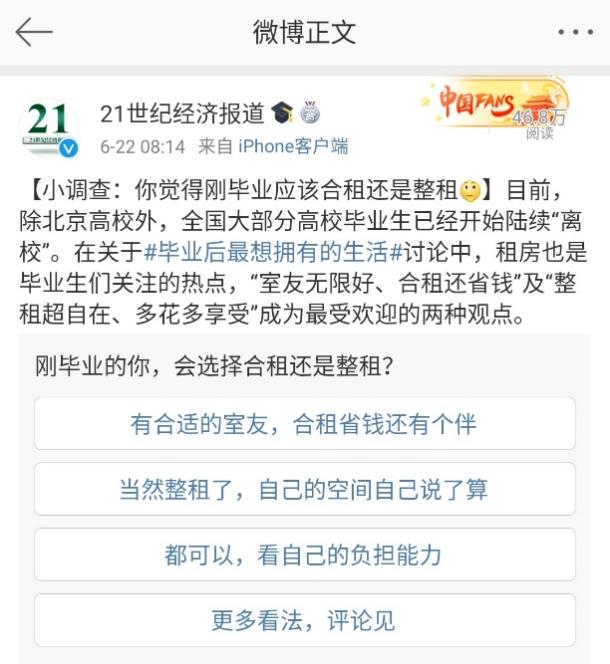Vote for 有合适的室友，合租省钱还有个伴
The image size is (610, 664).
pyautogui.click(x=304, y=423)
